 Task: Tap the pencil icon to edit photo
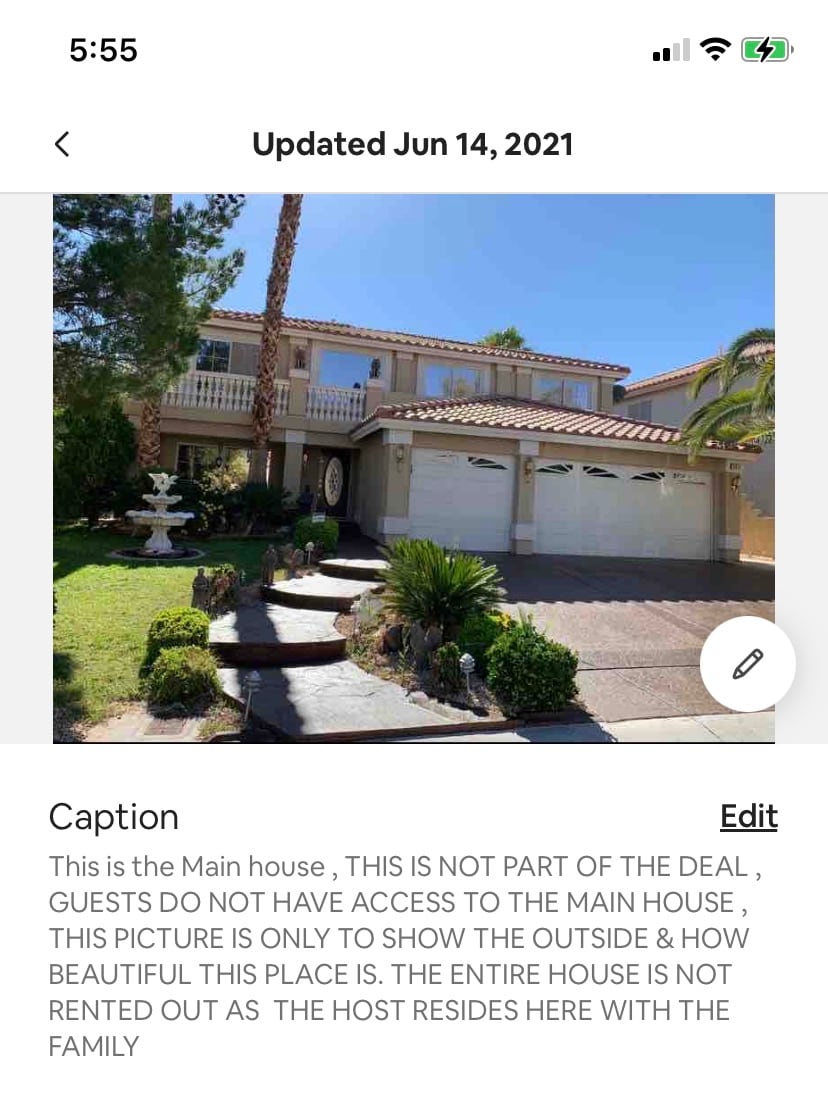tap(747, 664)
